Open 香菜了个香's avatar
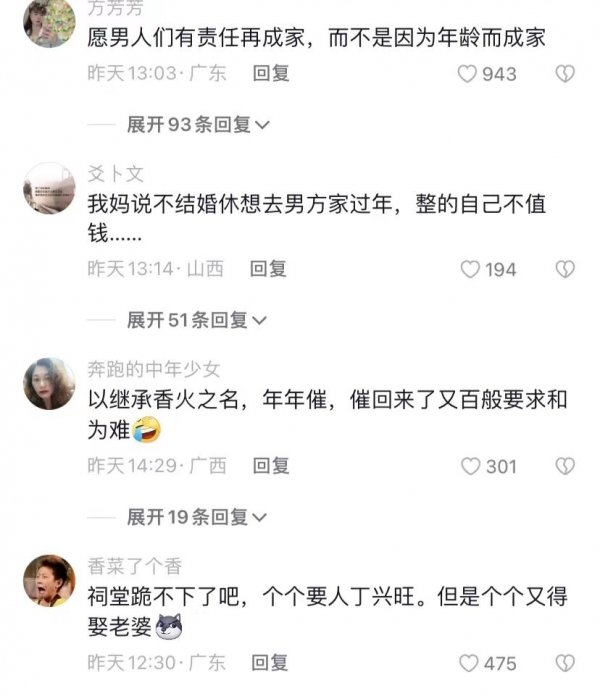The width and height of the screenshot is (600, 696). 50,580
